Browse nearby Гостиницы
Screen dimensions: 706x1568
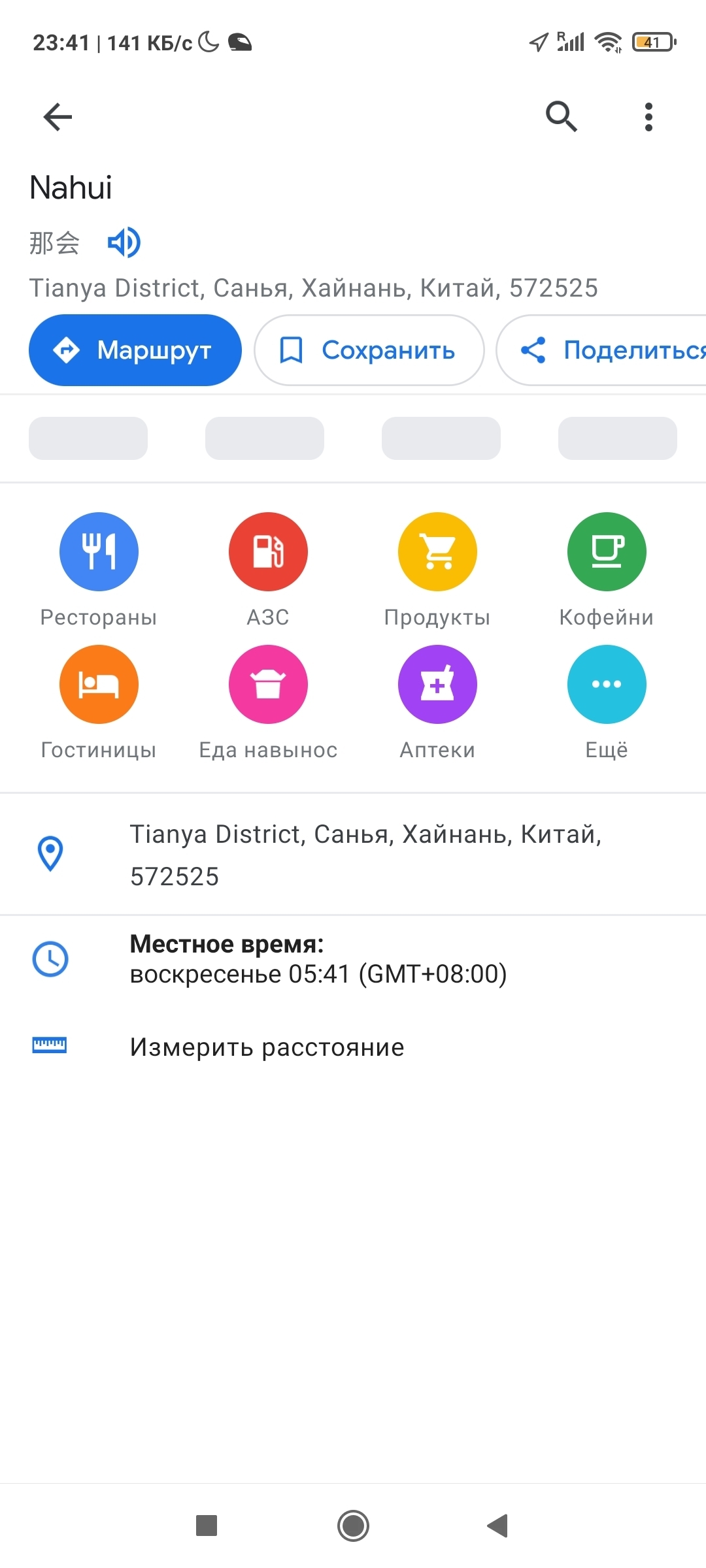(99, 685)
